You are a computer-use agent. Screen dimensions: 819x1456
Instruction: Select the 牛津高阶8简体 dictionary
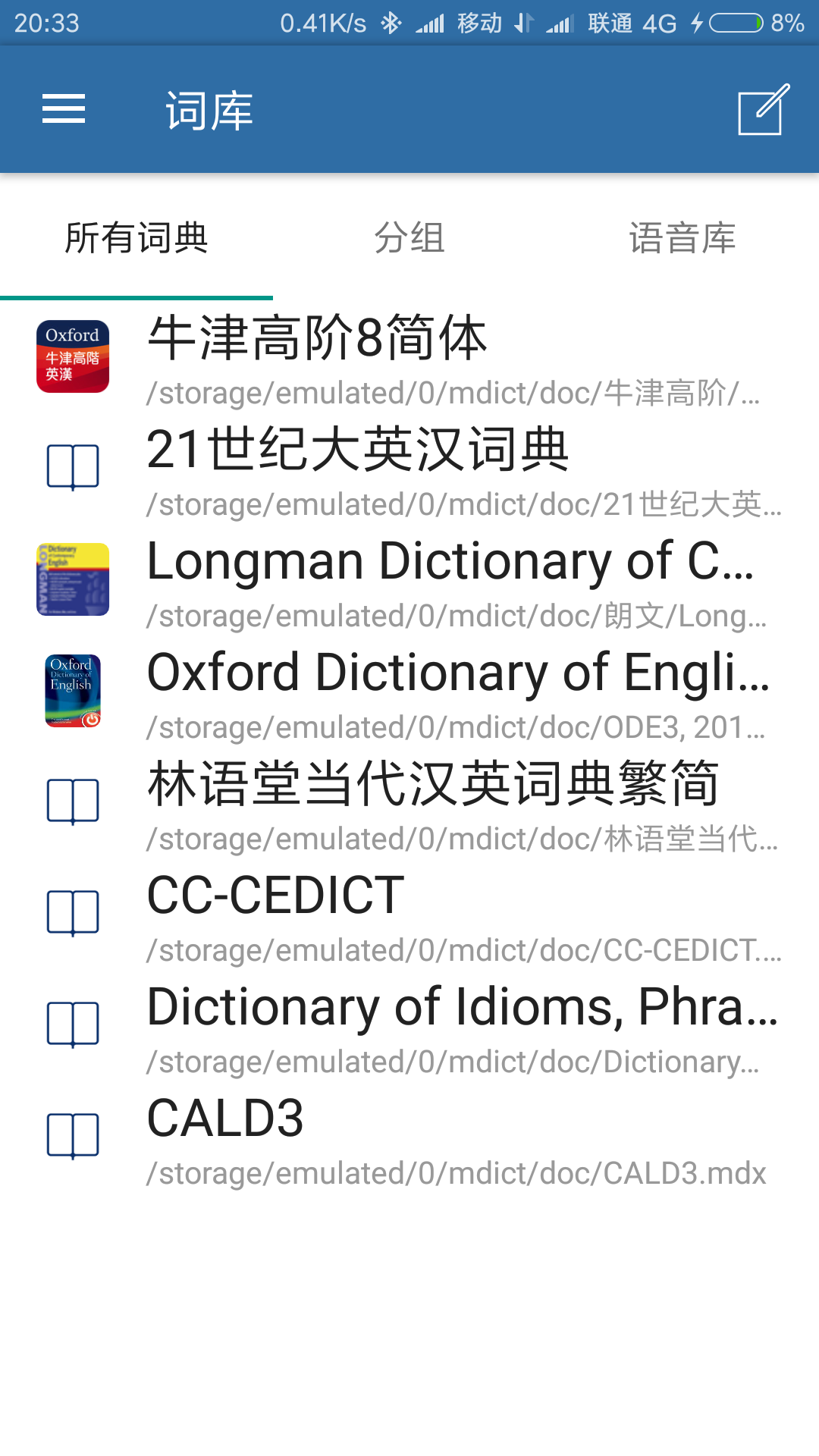[x=409, y=358]
